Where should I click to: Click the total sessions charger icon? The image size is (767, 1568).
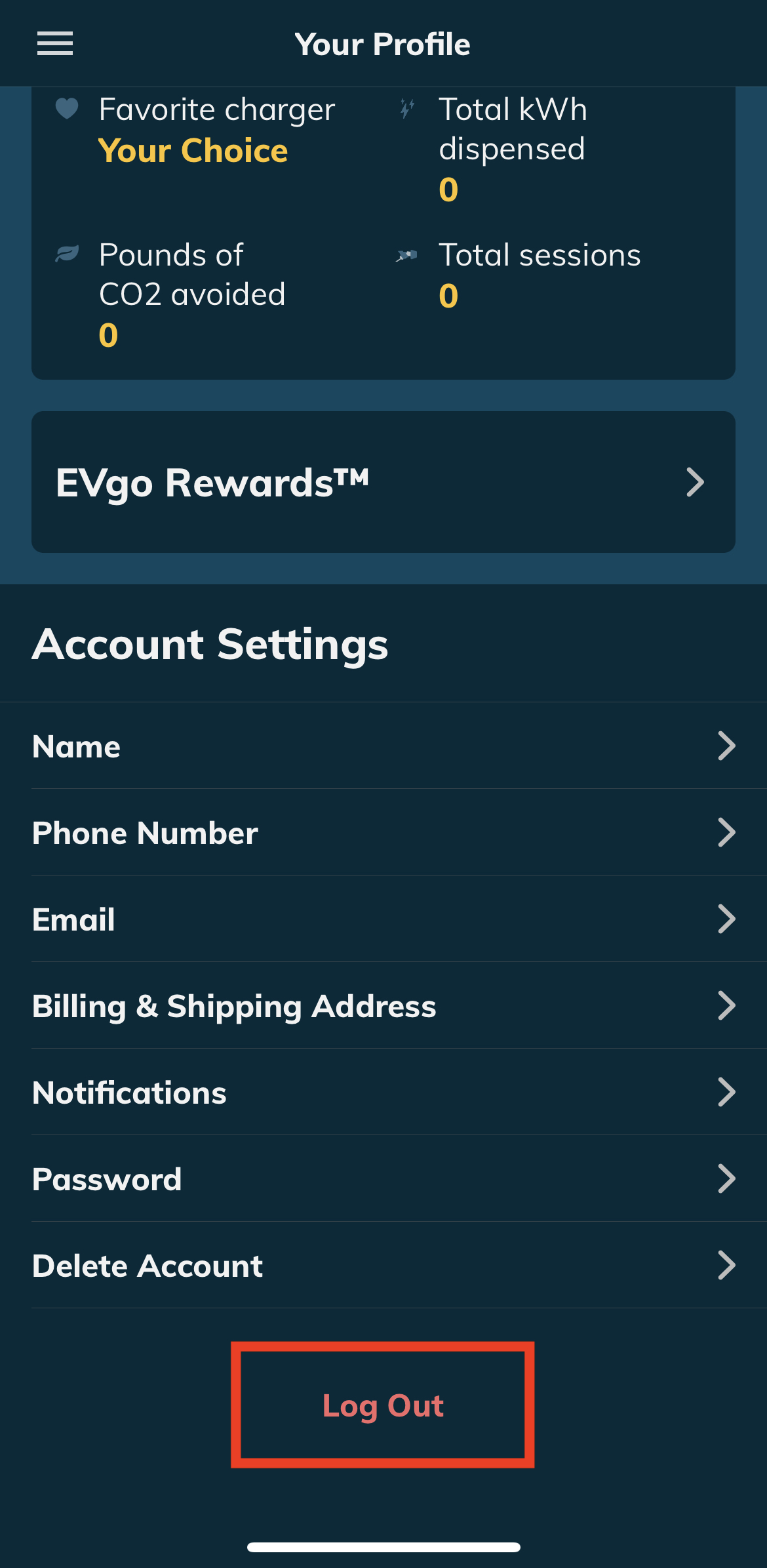pos(406,254)
